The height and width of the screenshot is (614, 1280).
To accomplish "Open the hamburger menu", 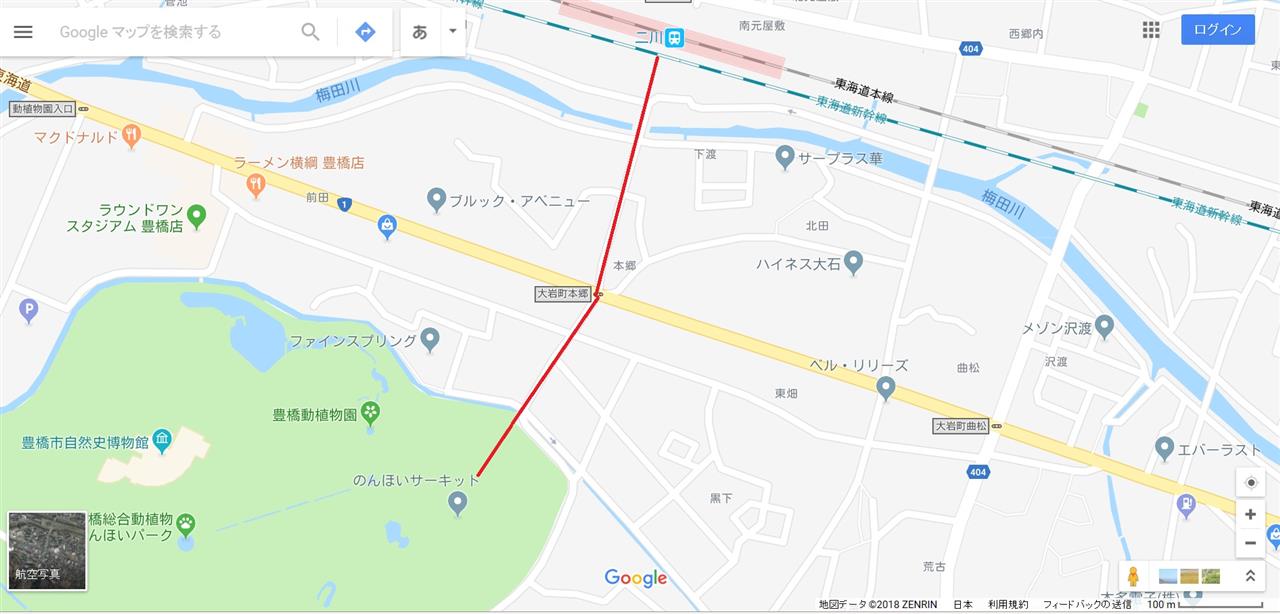I will pyautogui.click(x=23, y=32).
